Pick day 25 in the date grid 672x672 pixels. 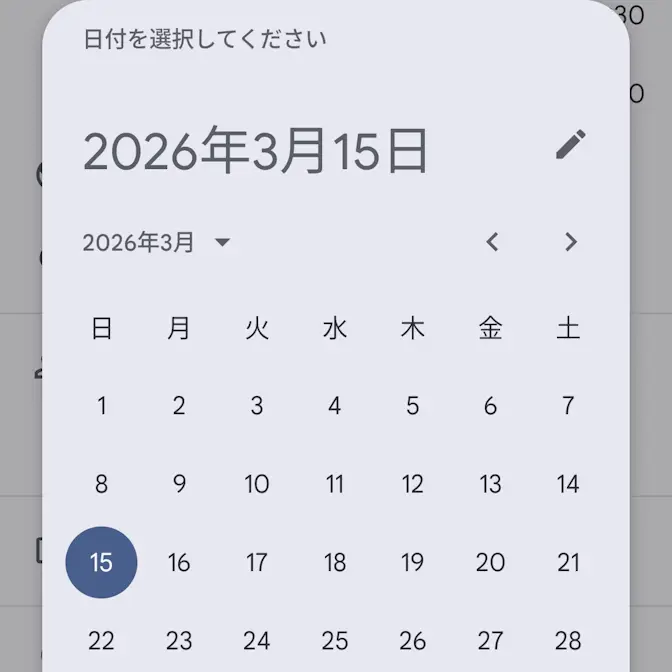[x=335, y=641]
